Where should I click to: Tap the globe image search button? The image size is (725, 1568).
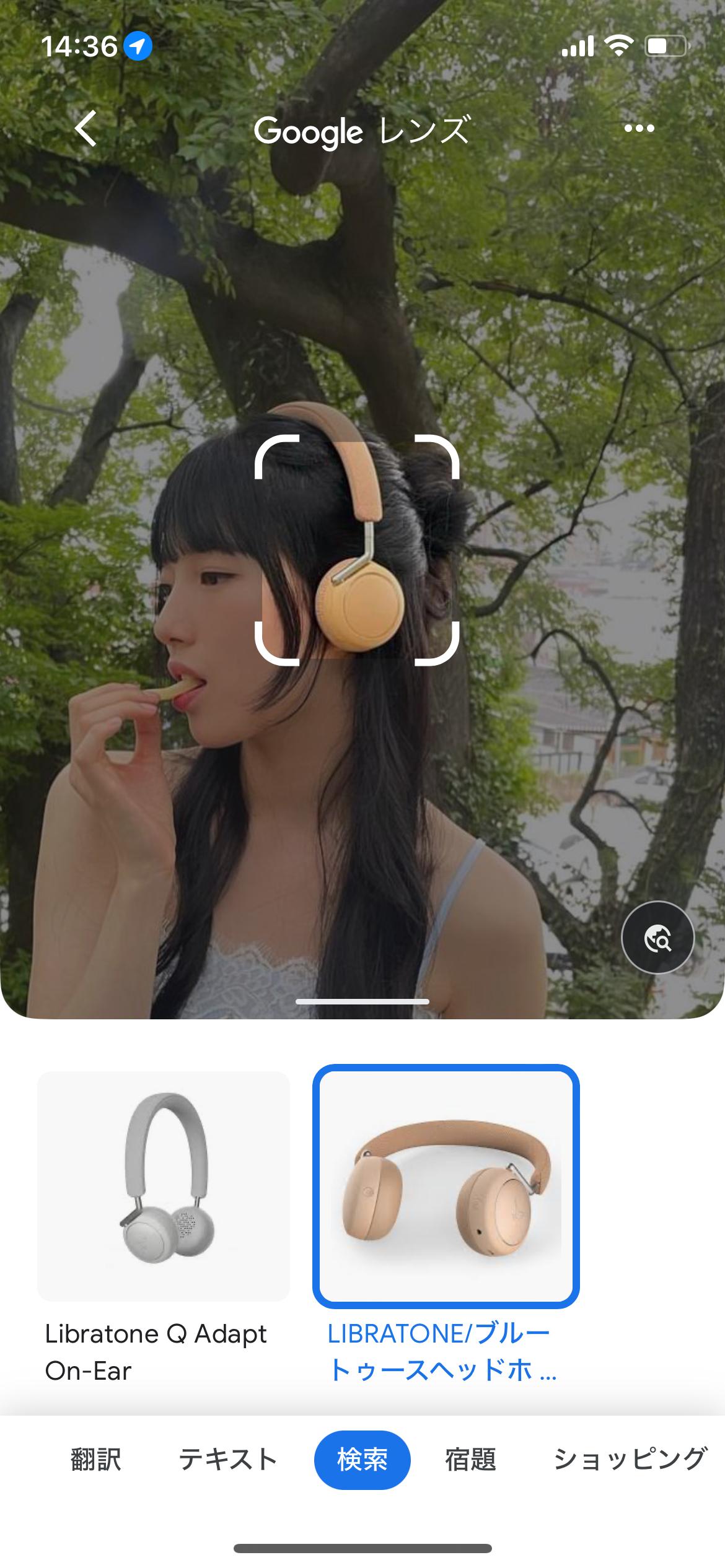click(657, 938)
